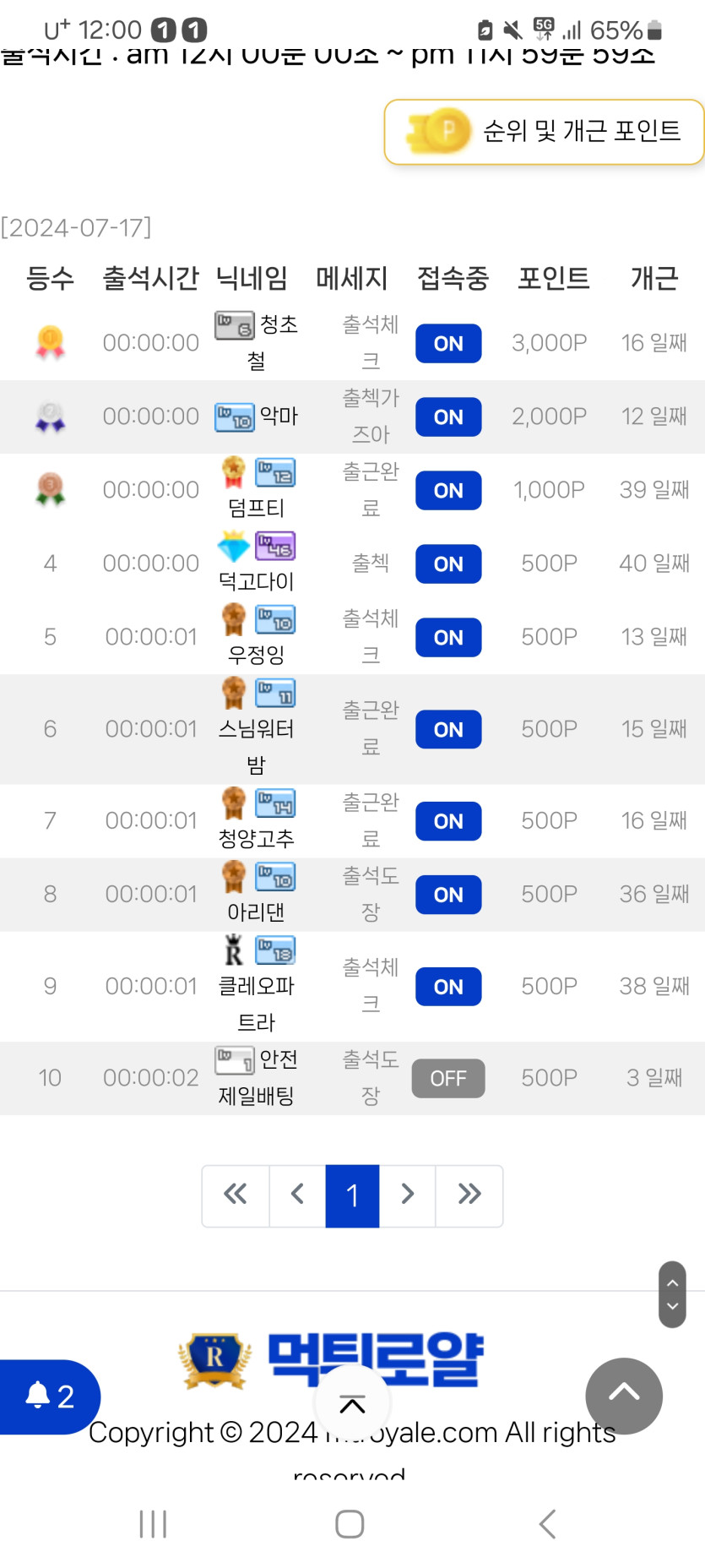Go back with system back button
This screenshot has height=1568, width=705.
point(547,1524)
